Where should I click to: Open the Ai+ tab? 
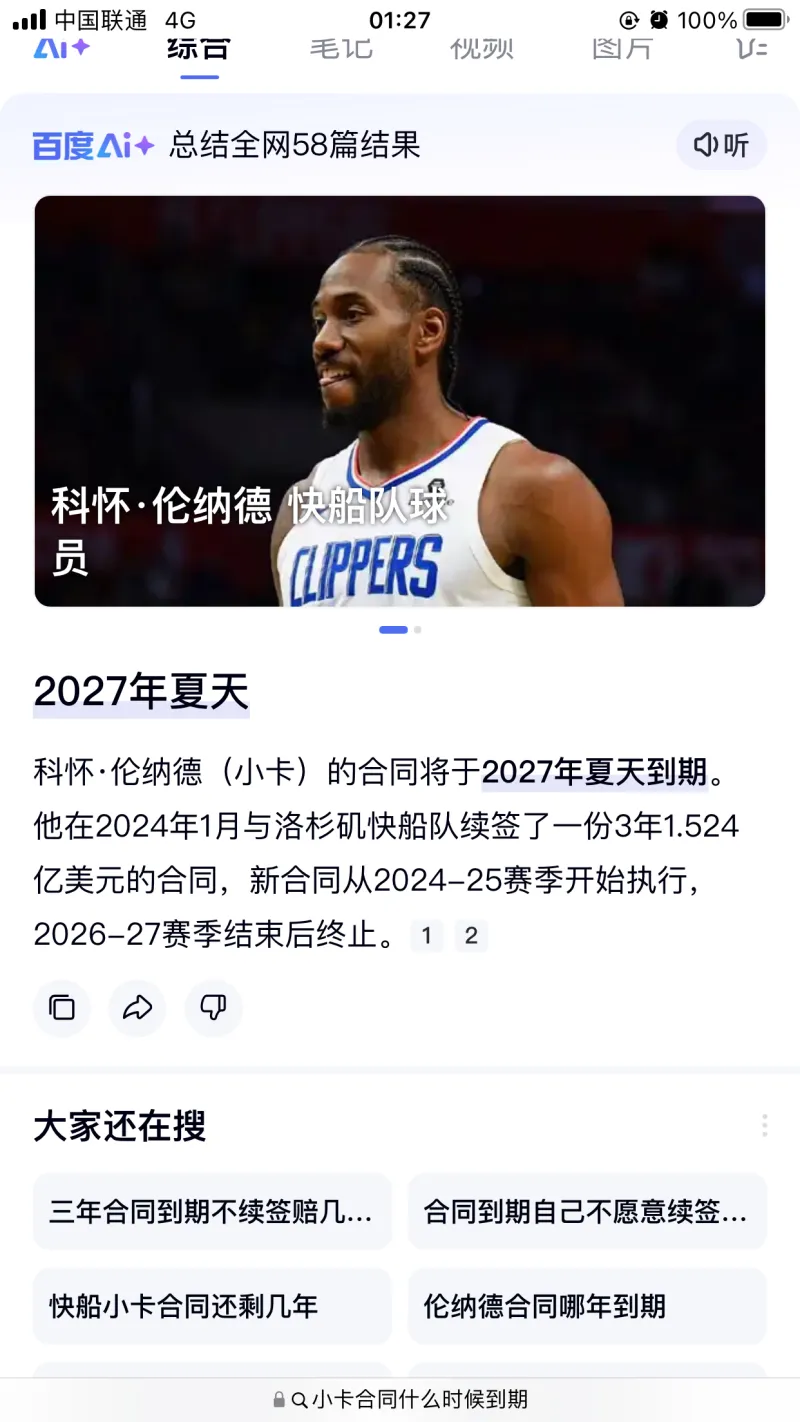coord(61,48)
